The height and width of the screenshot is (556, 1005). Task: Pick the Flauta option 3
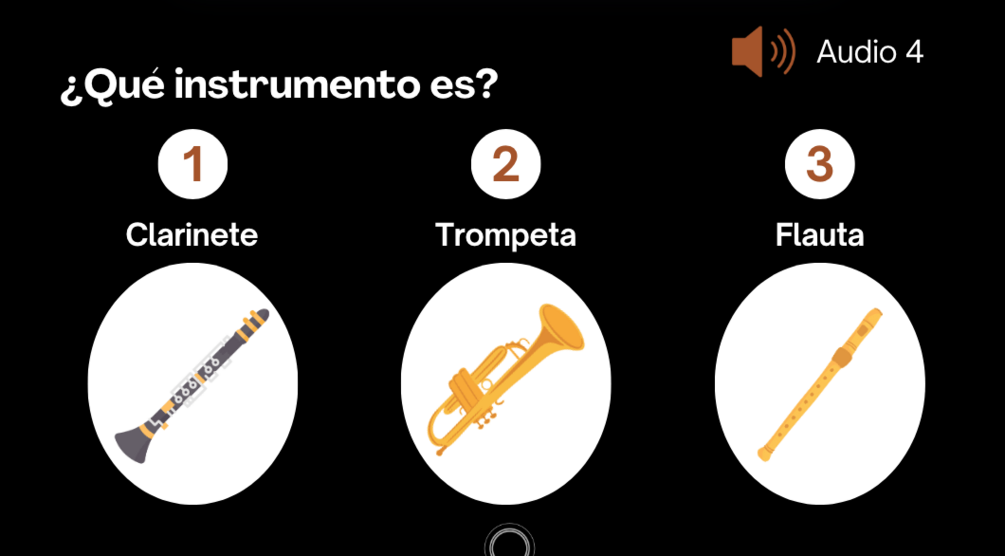point(819,164)
